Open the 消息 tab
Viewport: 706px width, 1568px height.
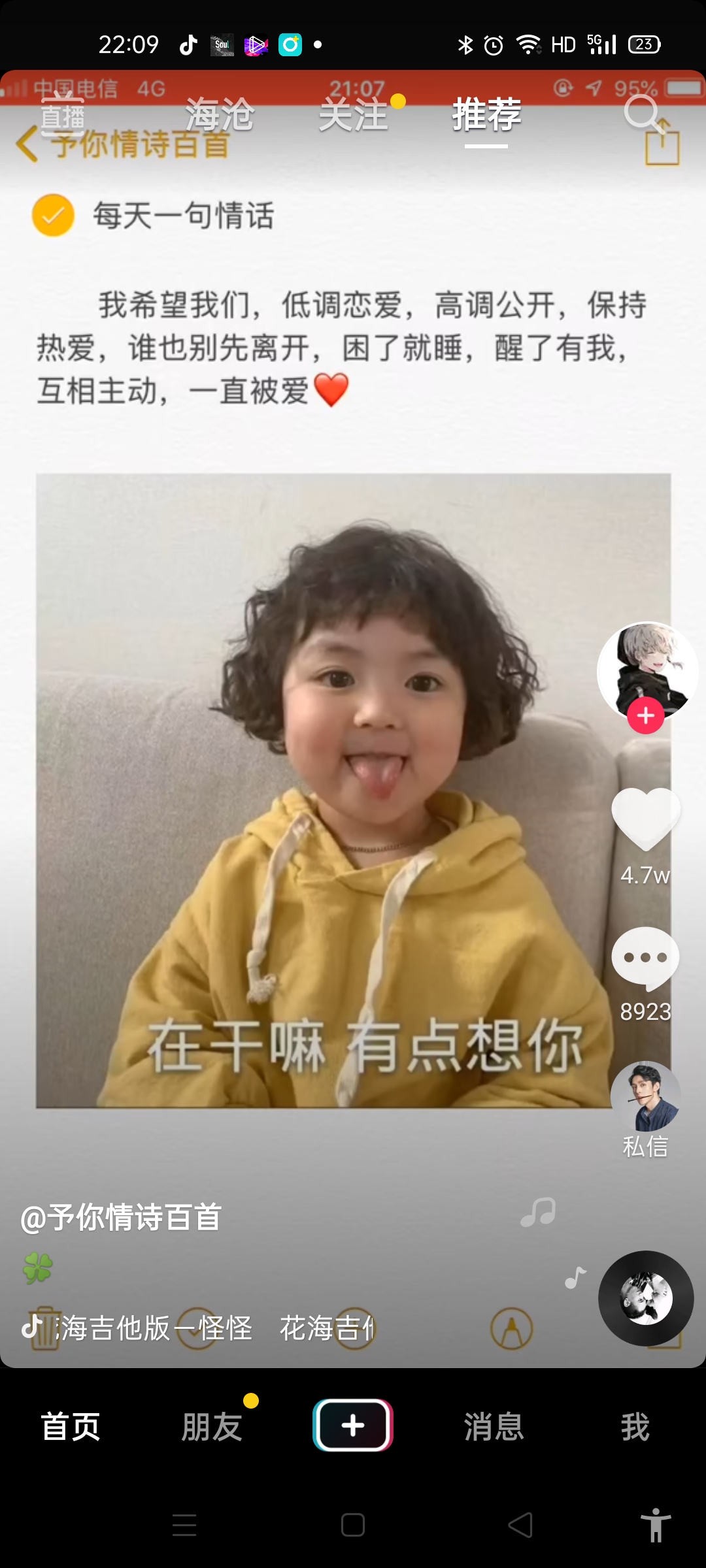point(494,1426)
